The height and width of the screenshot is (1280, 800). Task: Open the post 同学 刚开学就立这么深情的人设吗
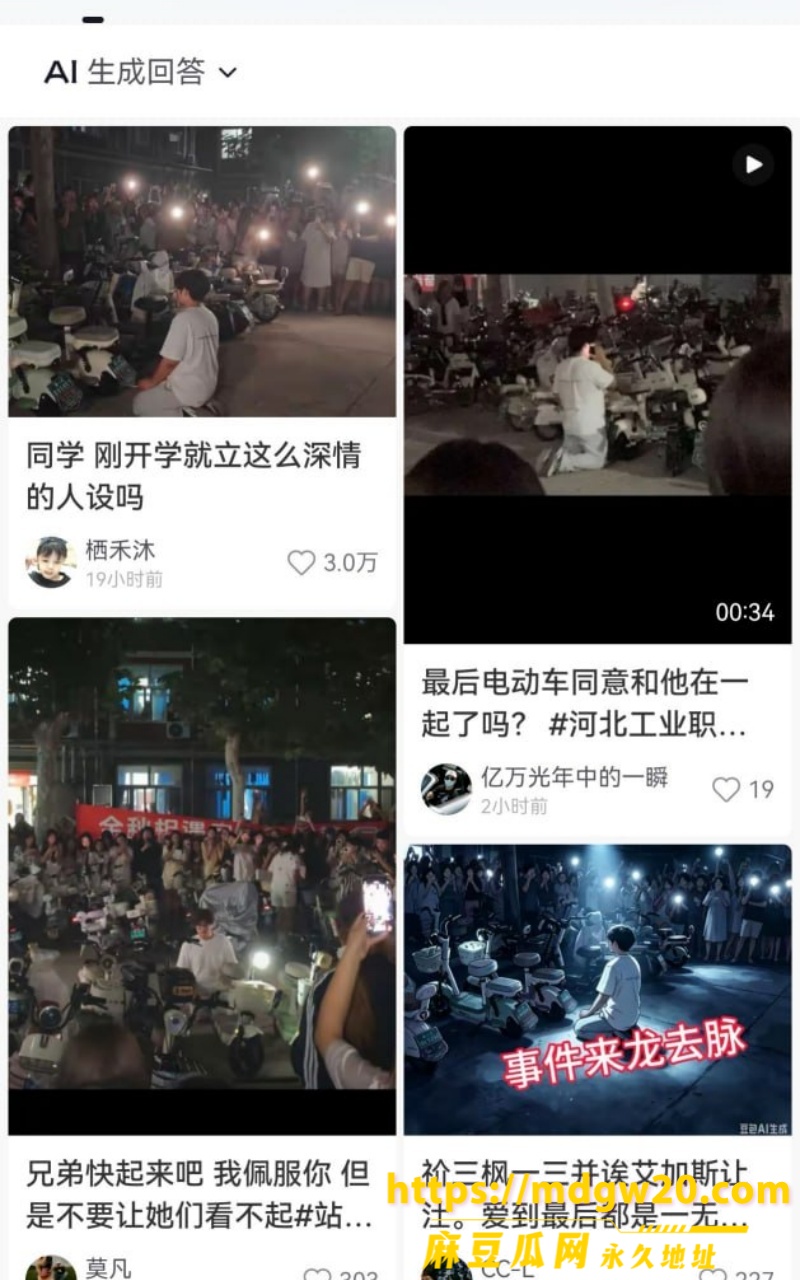(194, 476)
